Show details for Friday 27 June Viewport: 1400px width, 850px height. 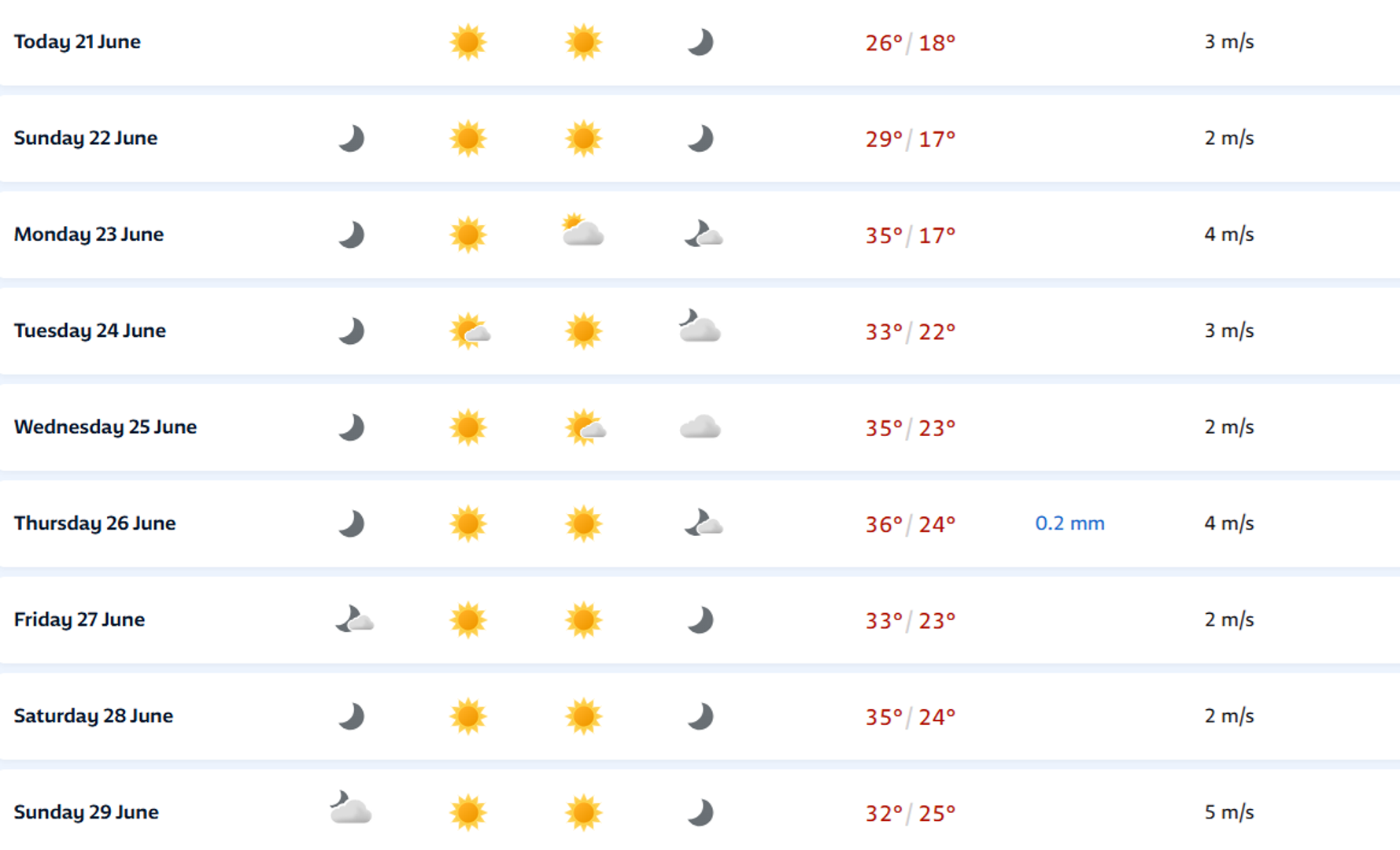(x=79, y=620)
